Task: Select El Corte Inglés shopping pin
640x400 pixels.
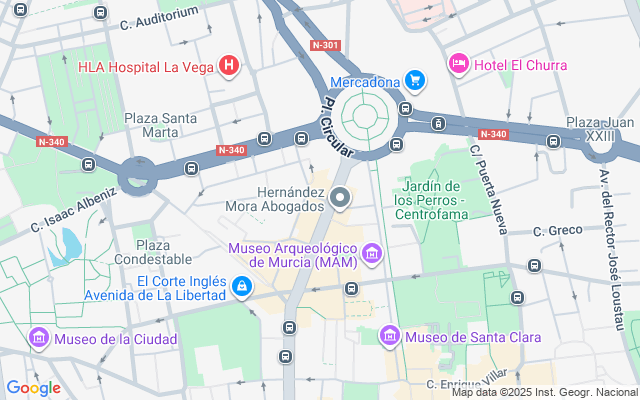Action: (241, 288)
